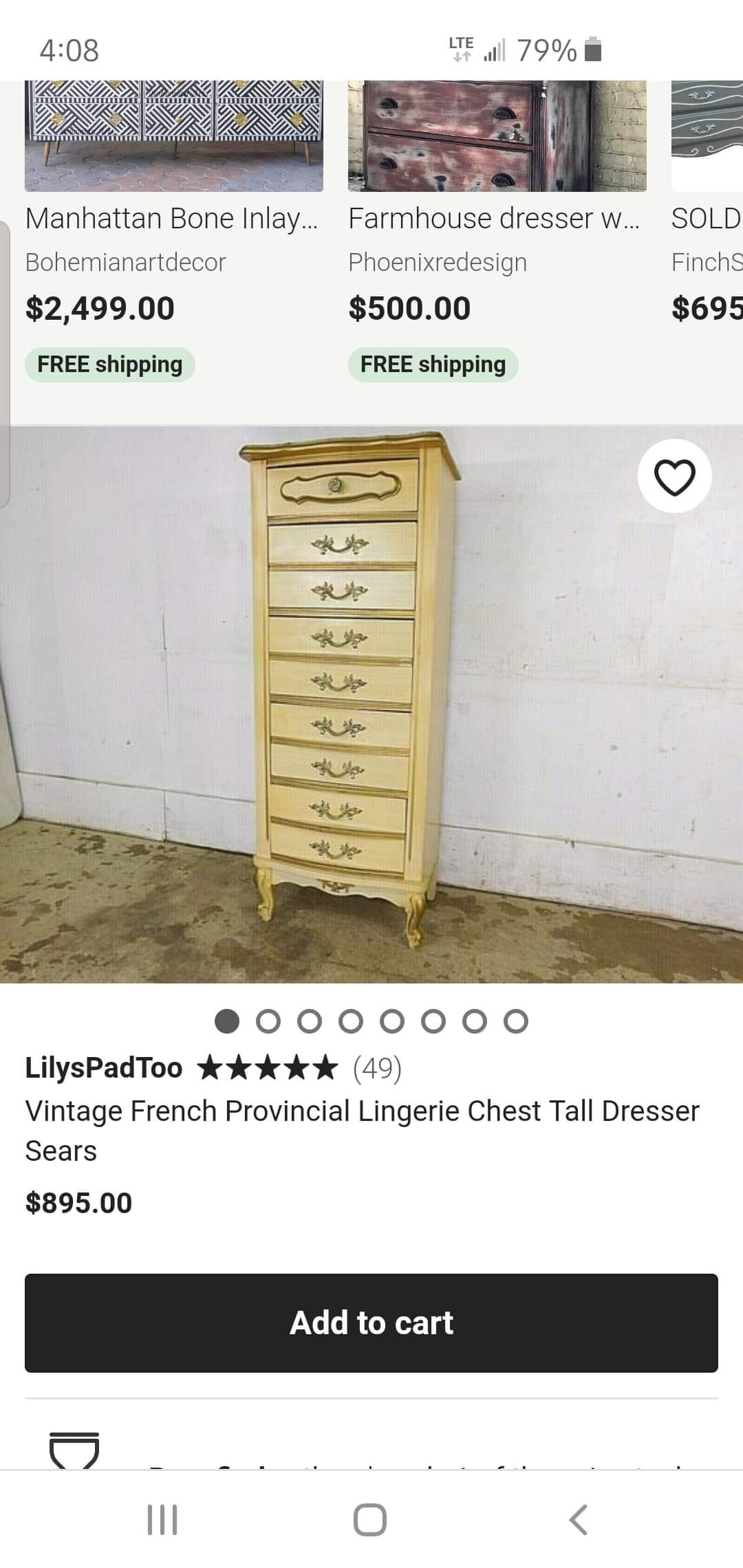This screenshot has height=1568, width=743.
Task: Open the Farmhouse dresser listing
Action: 494,219
